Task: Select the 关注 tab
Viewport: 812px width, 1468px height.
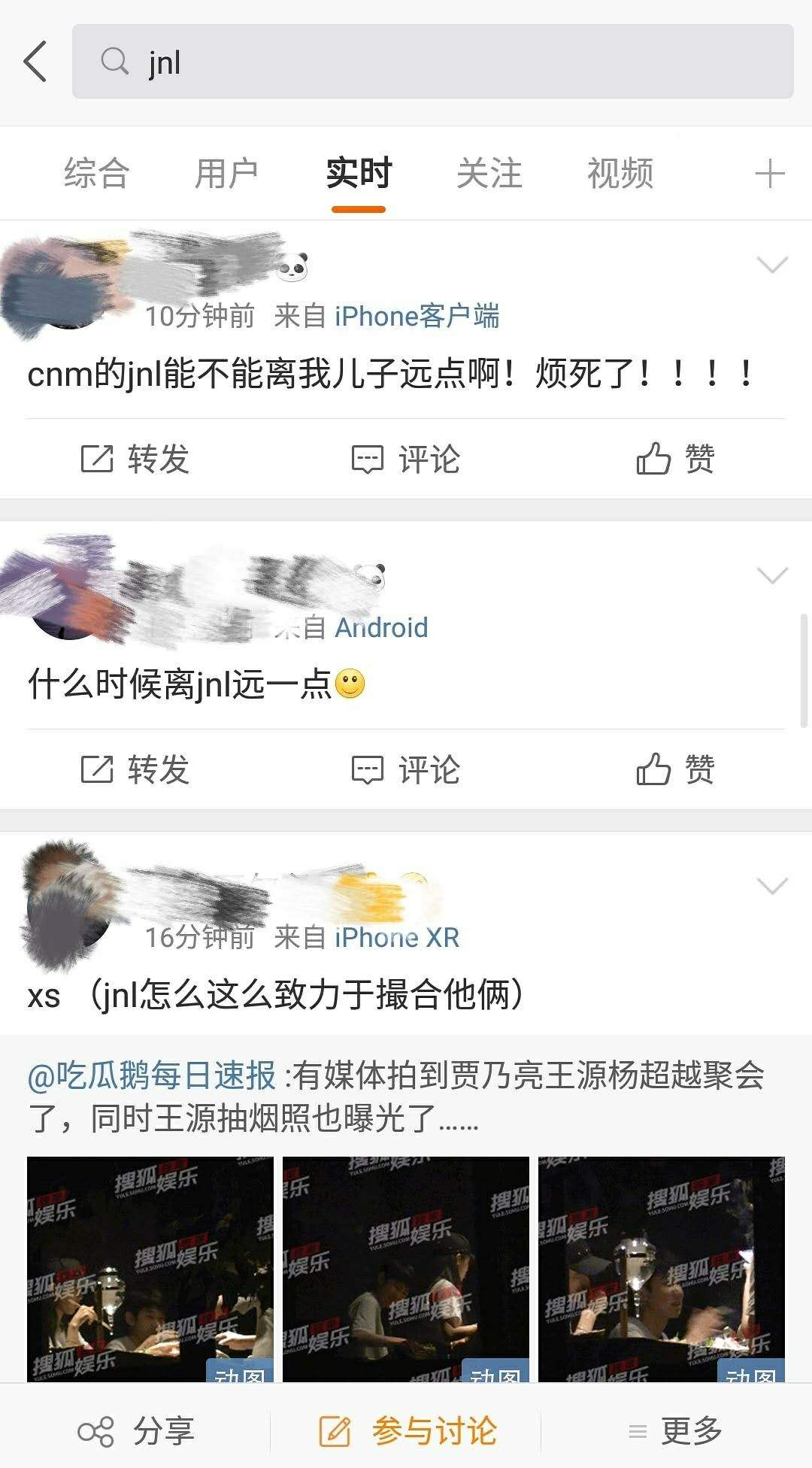Action: pos(489,173)
